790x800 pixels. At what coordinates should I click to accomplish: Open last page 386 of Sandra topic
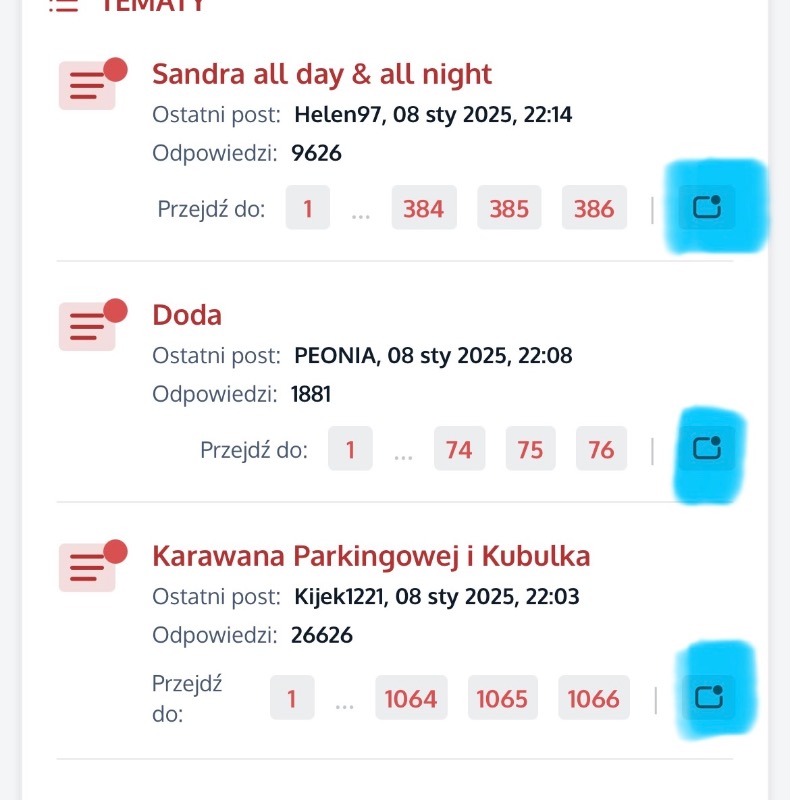tap(594, 209)
